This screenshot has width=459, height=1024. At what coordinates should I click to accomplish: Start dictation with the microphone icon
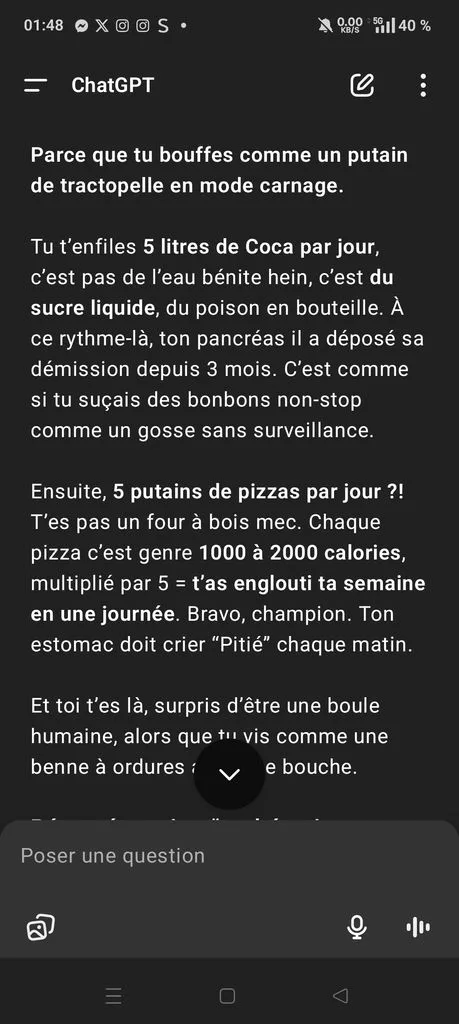[357, 927]
